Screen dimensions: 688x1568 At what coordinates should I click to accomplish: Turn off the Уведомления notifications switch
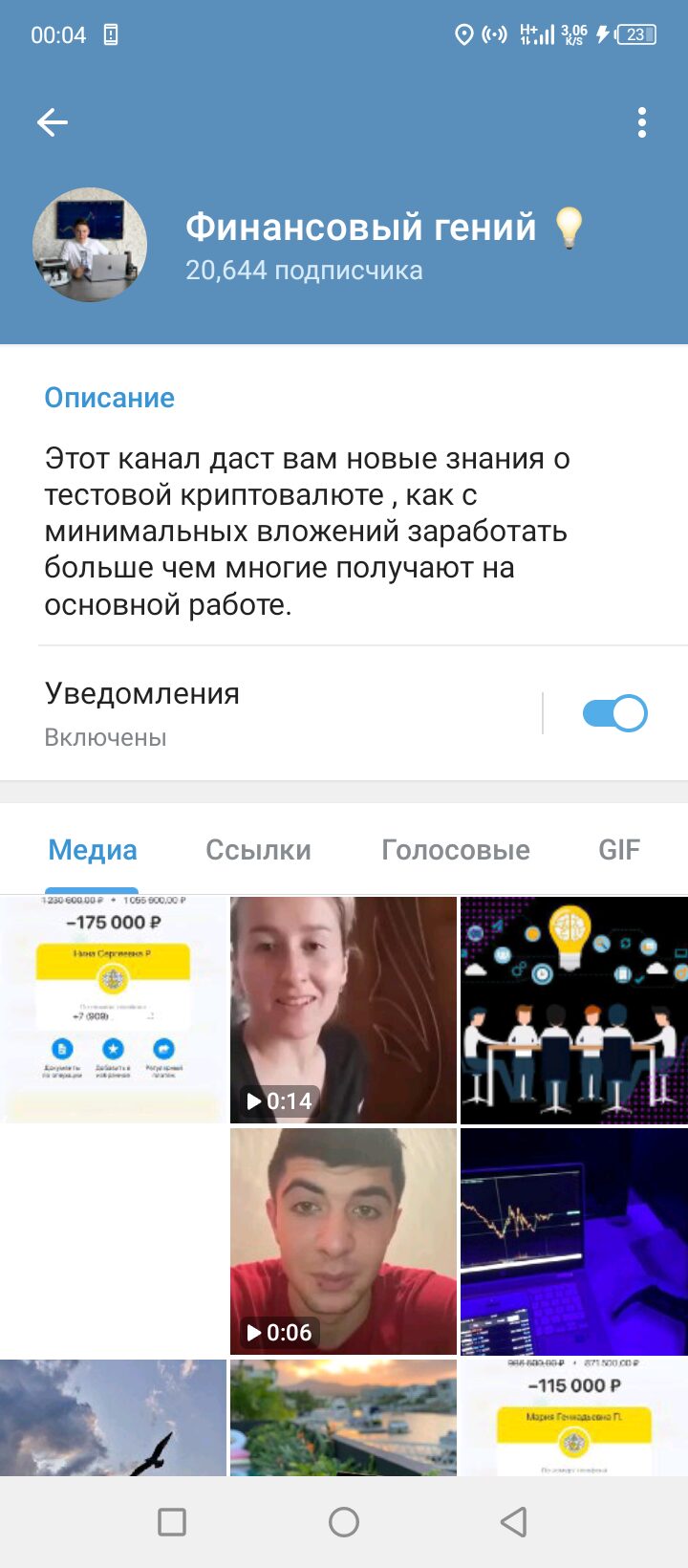click(614, 713)
